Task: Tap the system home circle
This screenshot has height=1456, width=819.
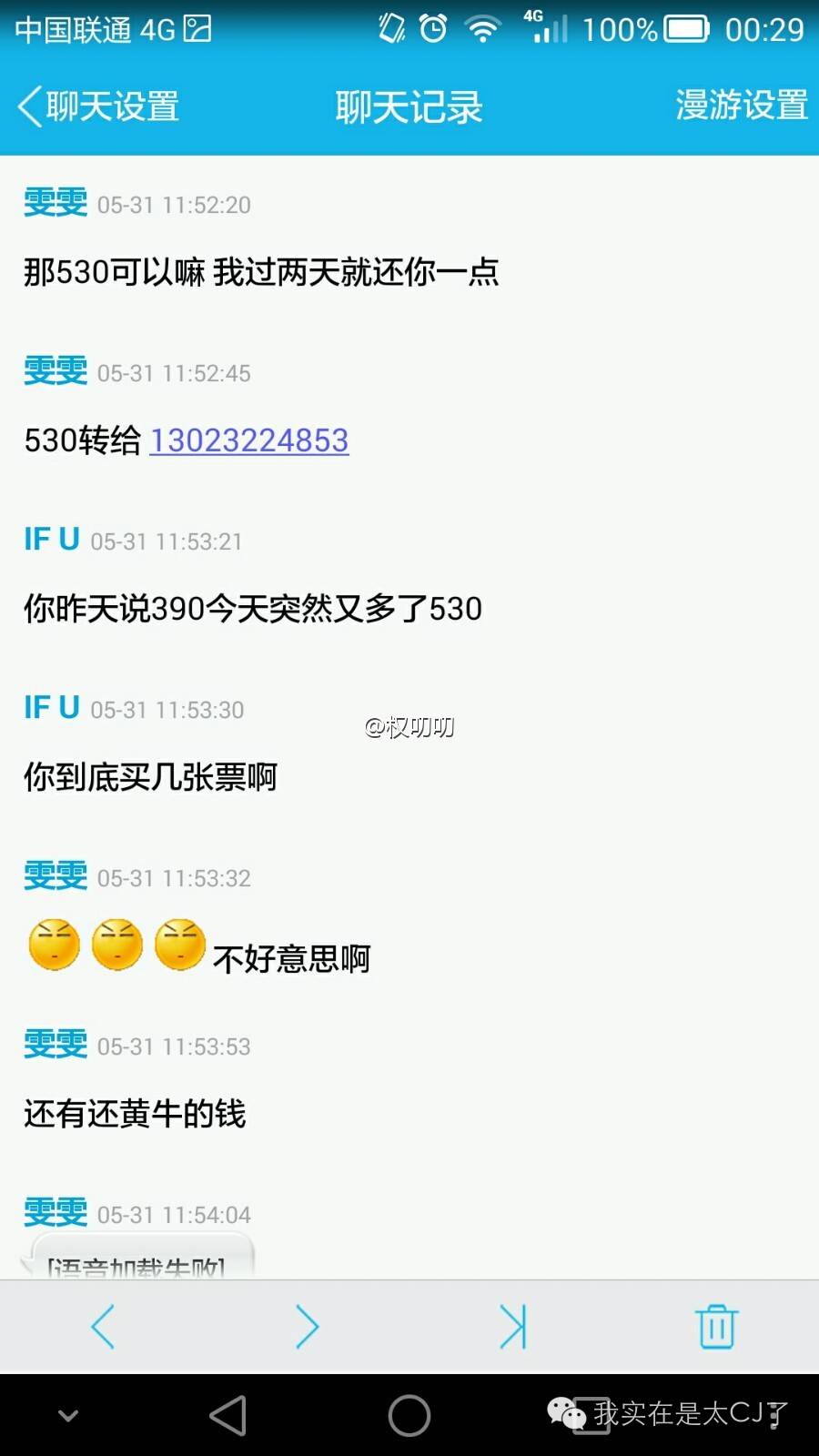Action: (409, 1415)
